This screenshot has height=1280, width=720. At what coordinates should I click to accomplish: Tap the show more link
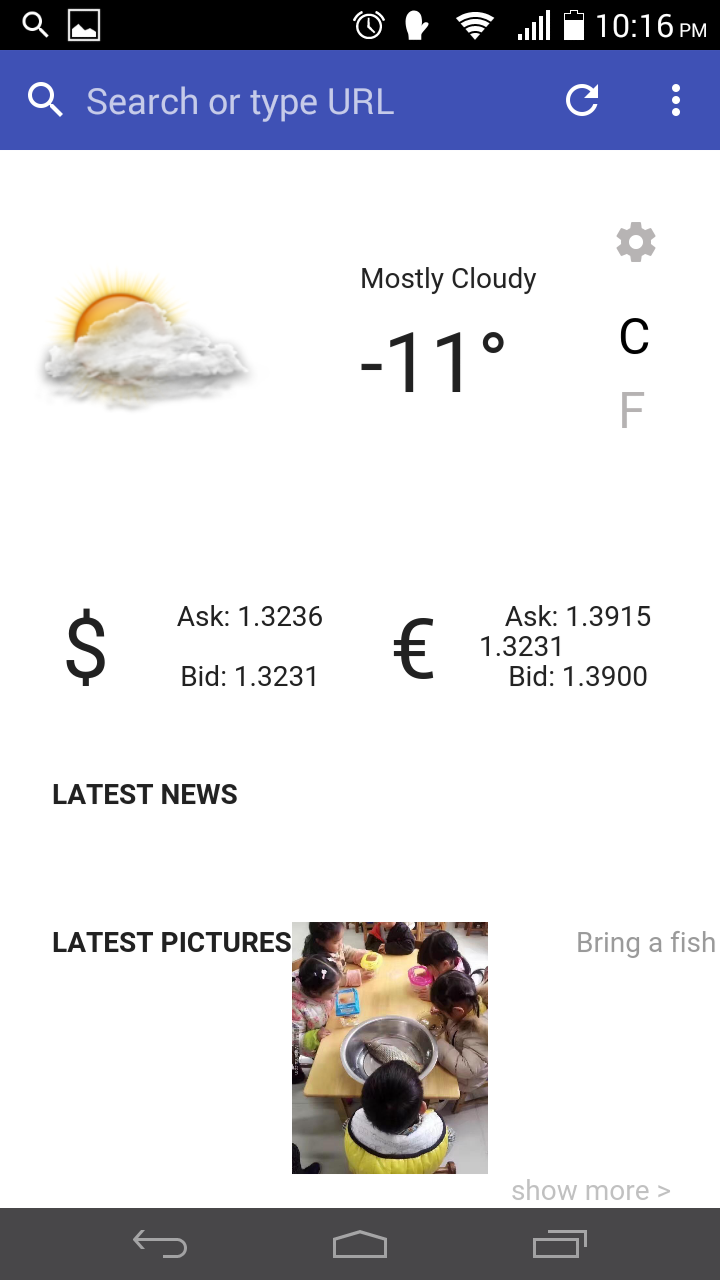[590, 1191]
